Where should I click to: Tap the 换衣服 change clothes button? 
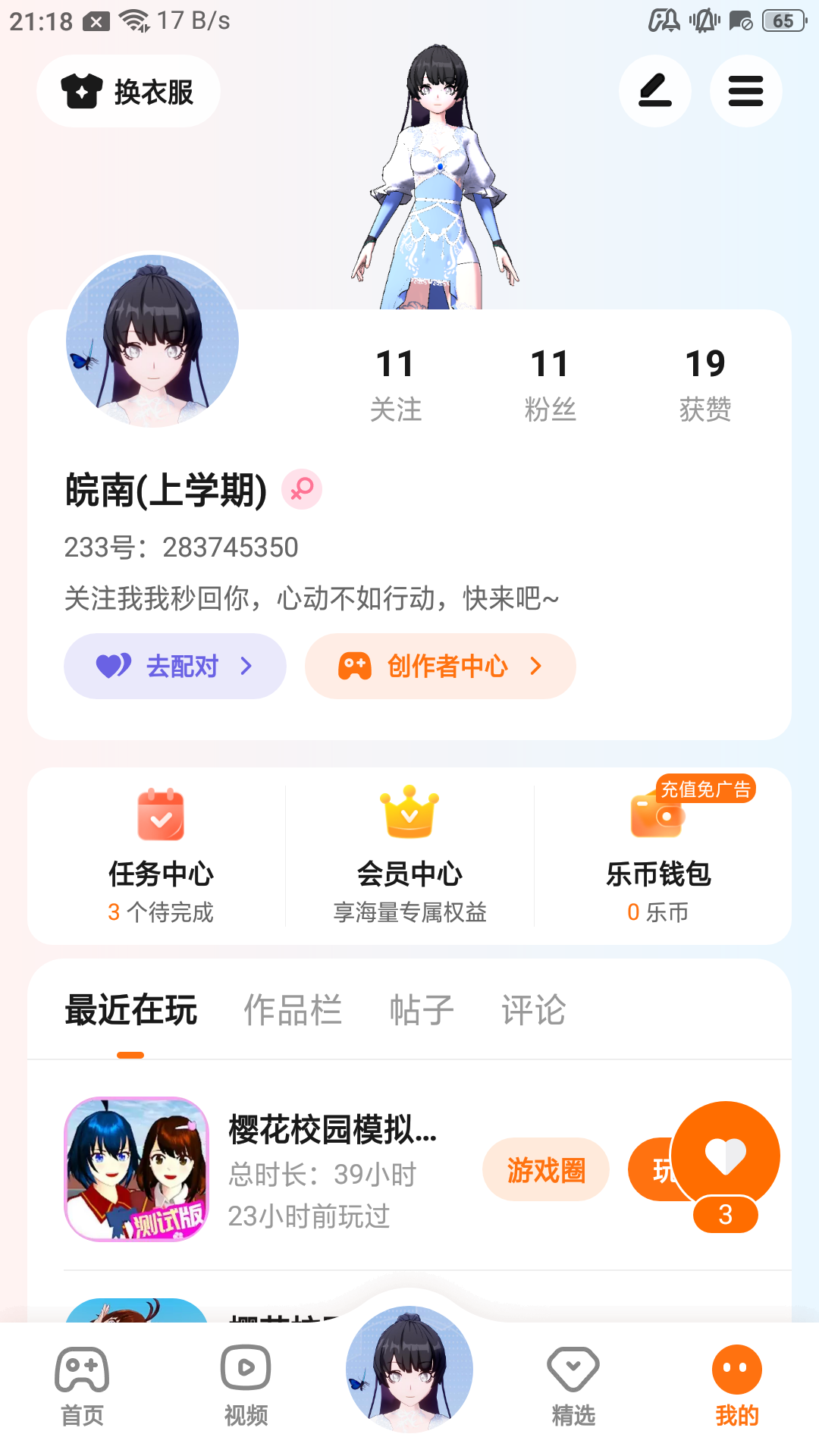tap(128, 92)
